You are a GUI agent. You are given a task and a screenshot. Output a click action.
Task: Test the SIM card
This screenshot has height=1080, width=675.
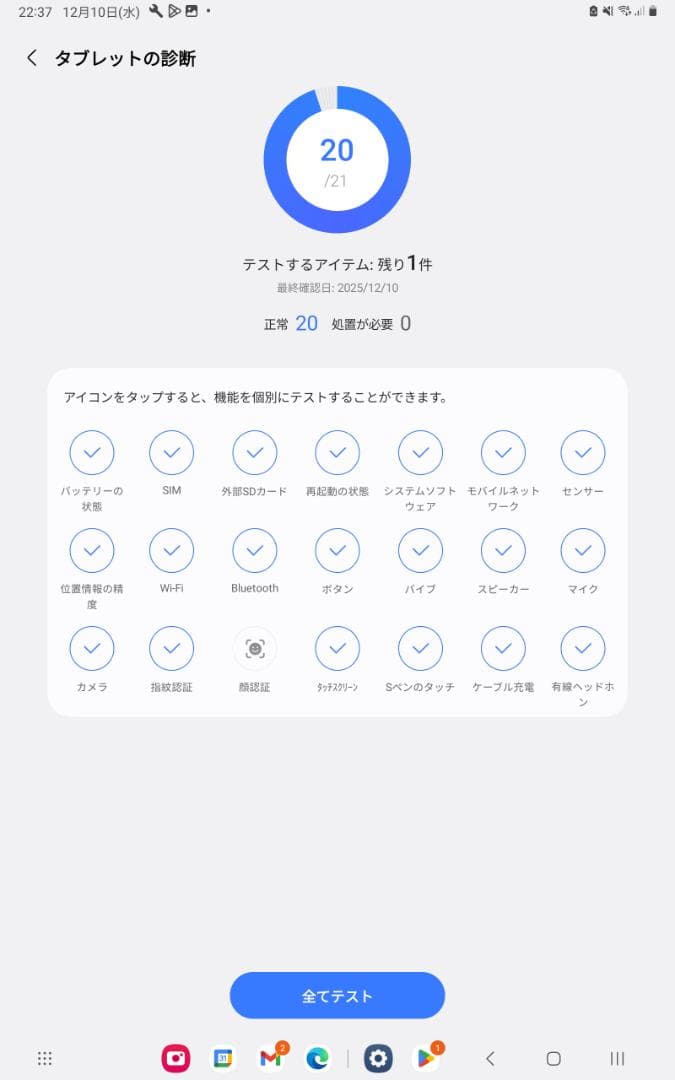click(x=171, y=453)
